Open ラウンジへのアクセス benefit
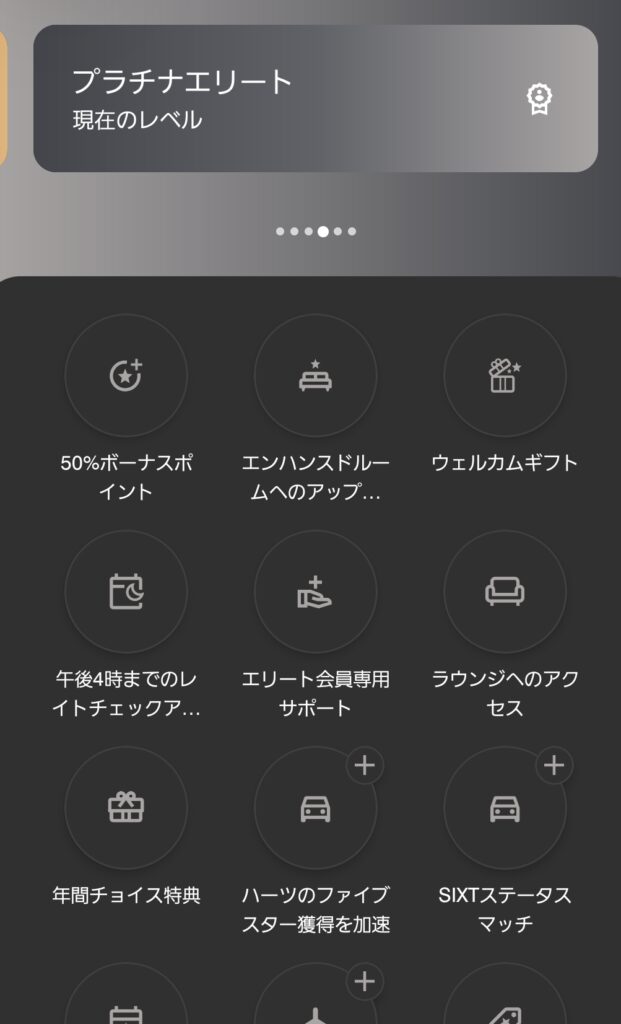The height and width of the screenshot is (1024, 621). (x=505, y=592)
